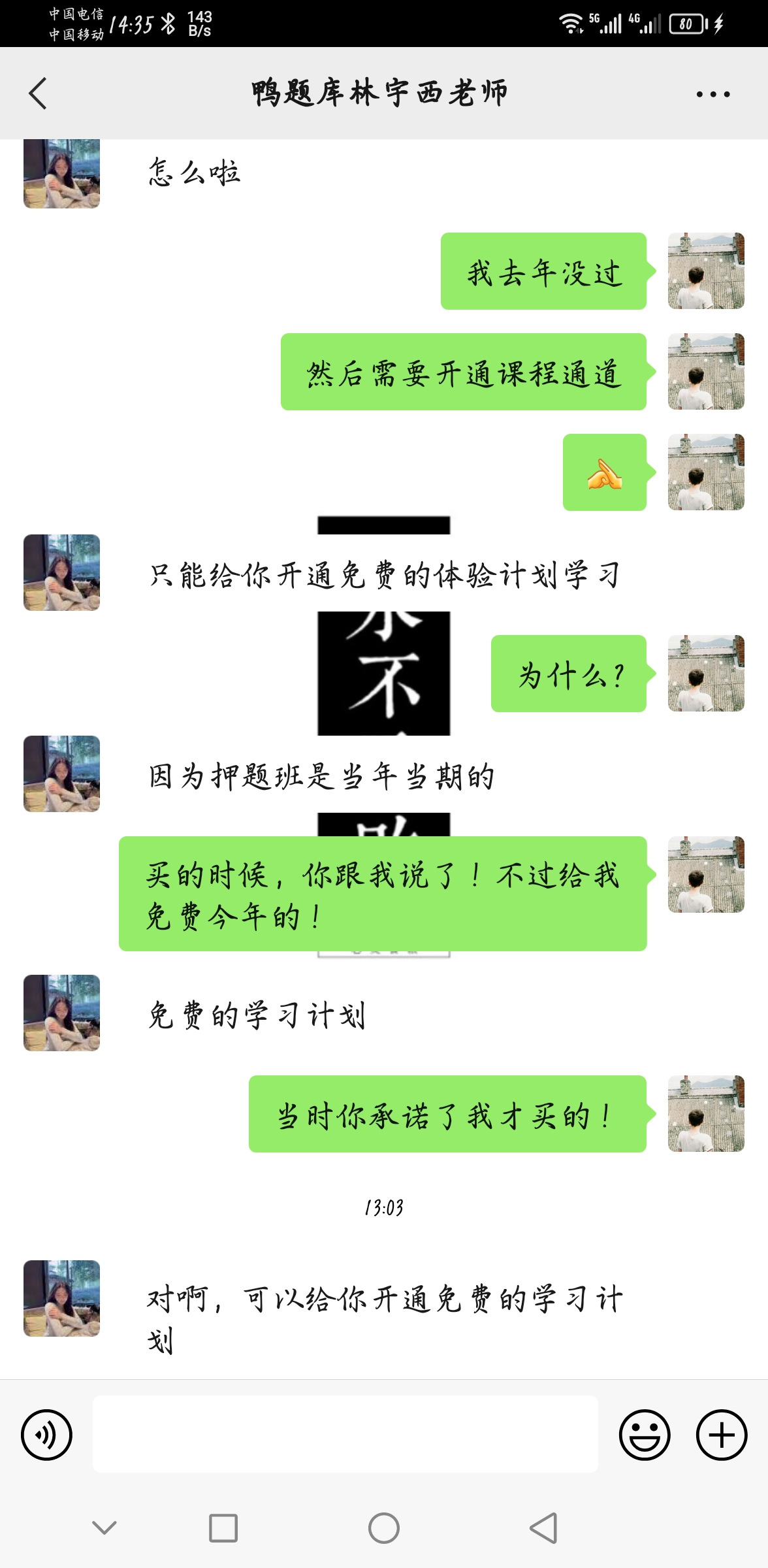Open the three-dot chat options menu
The width and height of the screenshot is (768, 1568).
pos(712,94)
